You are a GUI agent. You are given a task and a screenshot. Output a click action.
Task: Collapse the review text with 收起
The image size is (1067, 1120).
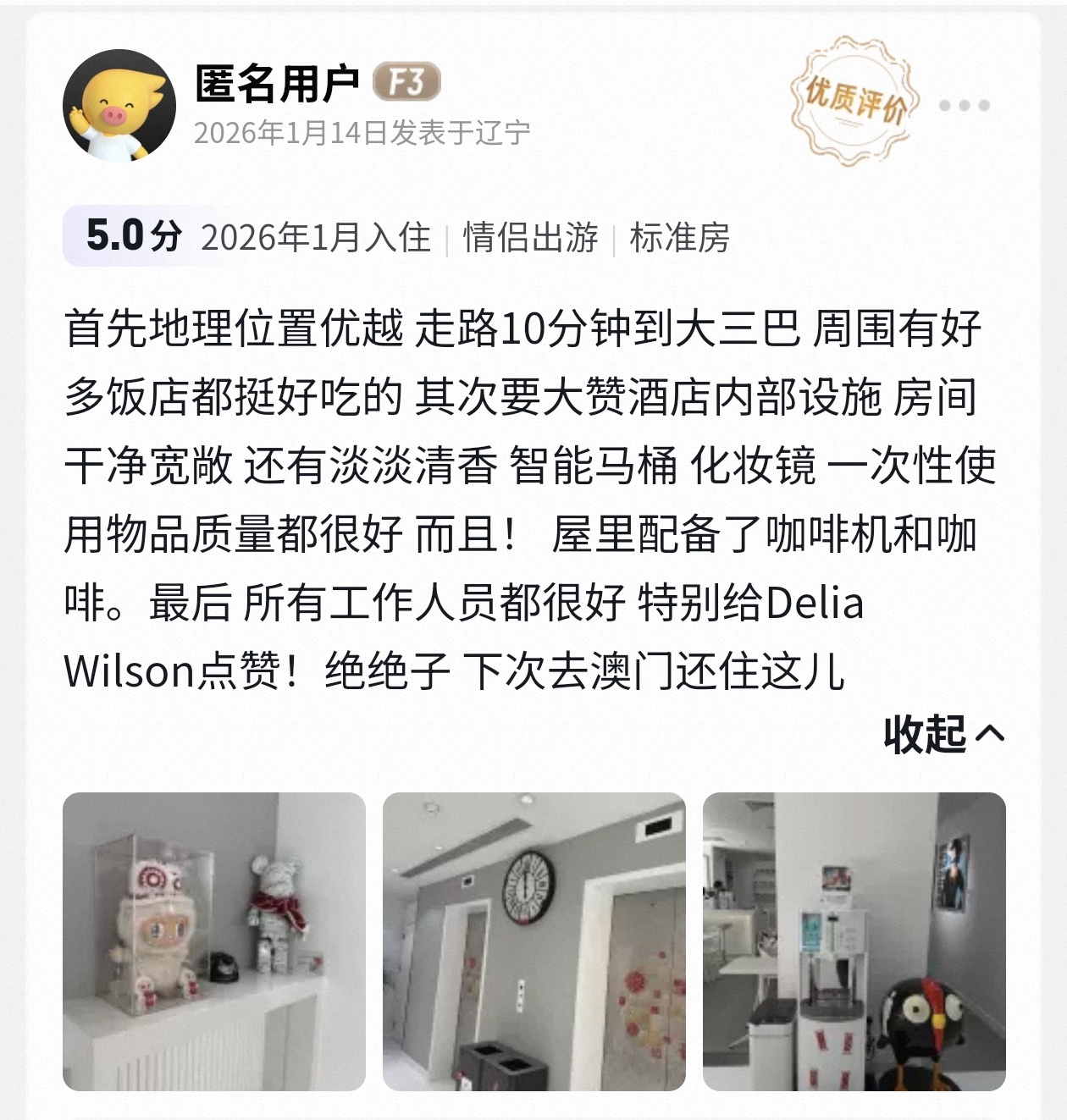point(943,734)
